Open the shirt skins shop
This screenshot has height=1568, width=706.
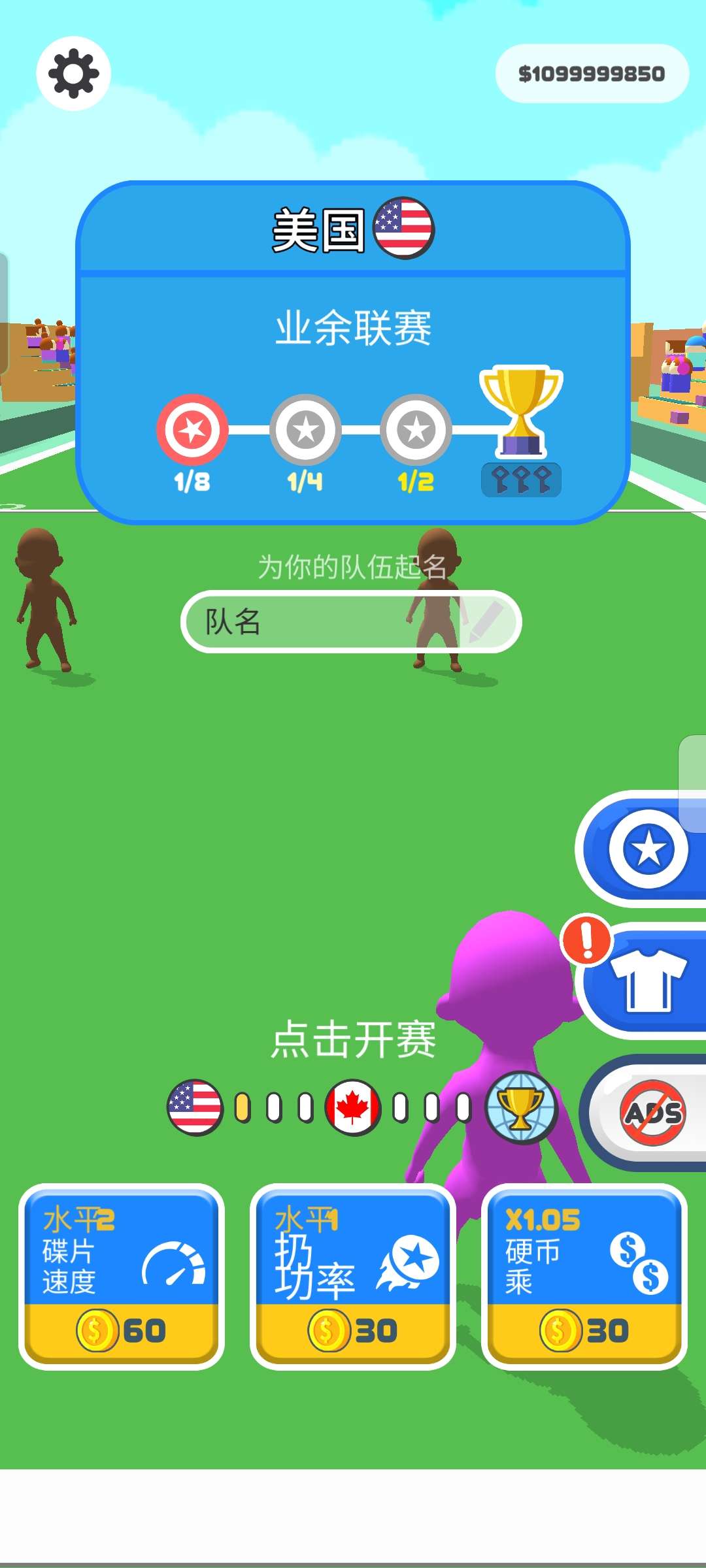[647, 980]
